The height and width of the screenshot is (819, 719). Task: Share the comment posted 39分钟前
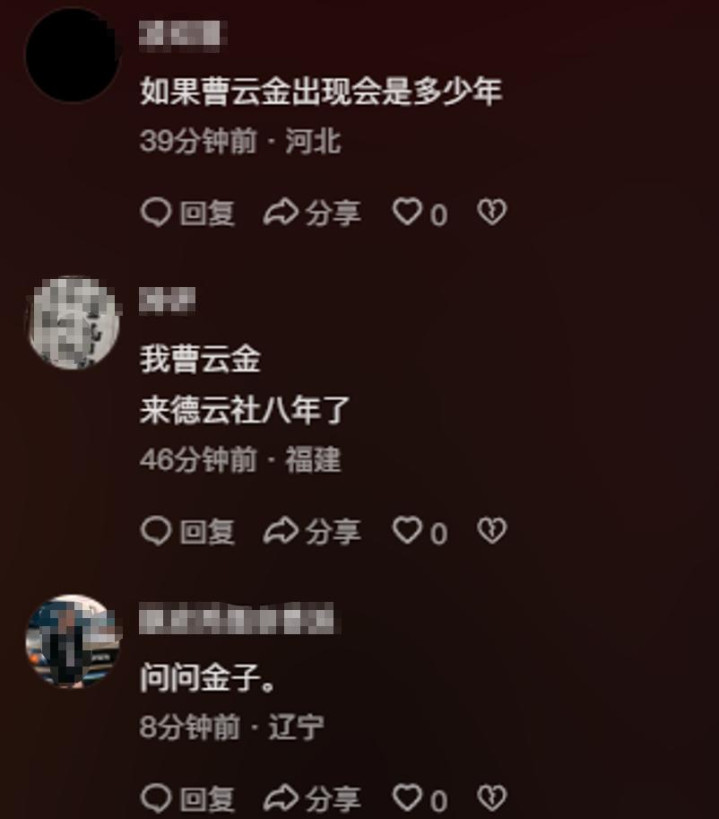312,213
